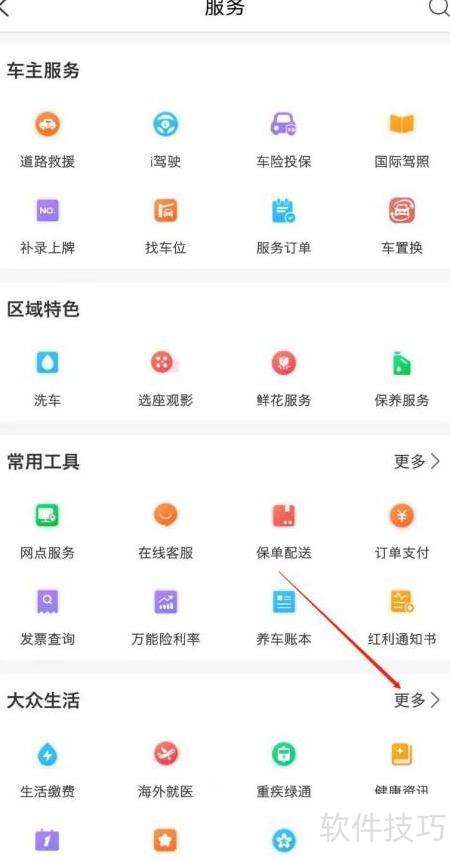The width and height of the screenshot is (450, 861).
Task: Select 车险投保 car insurance
Action: click(283, 139)
